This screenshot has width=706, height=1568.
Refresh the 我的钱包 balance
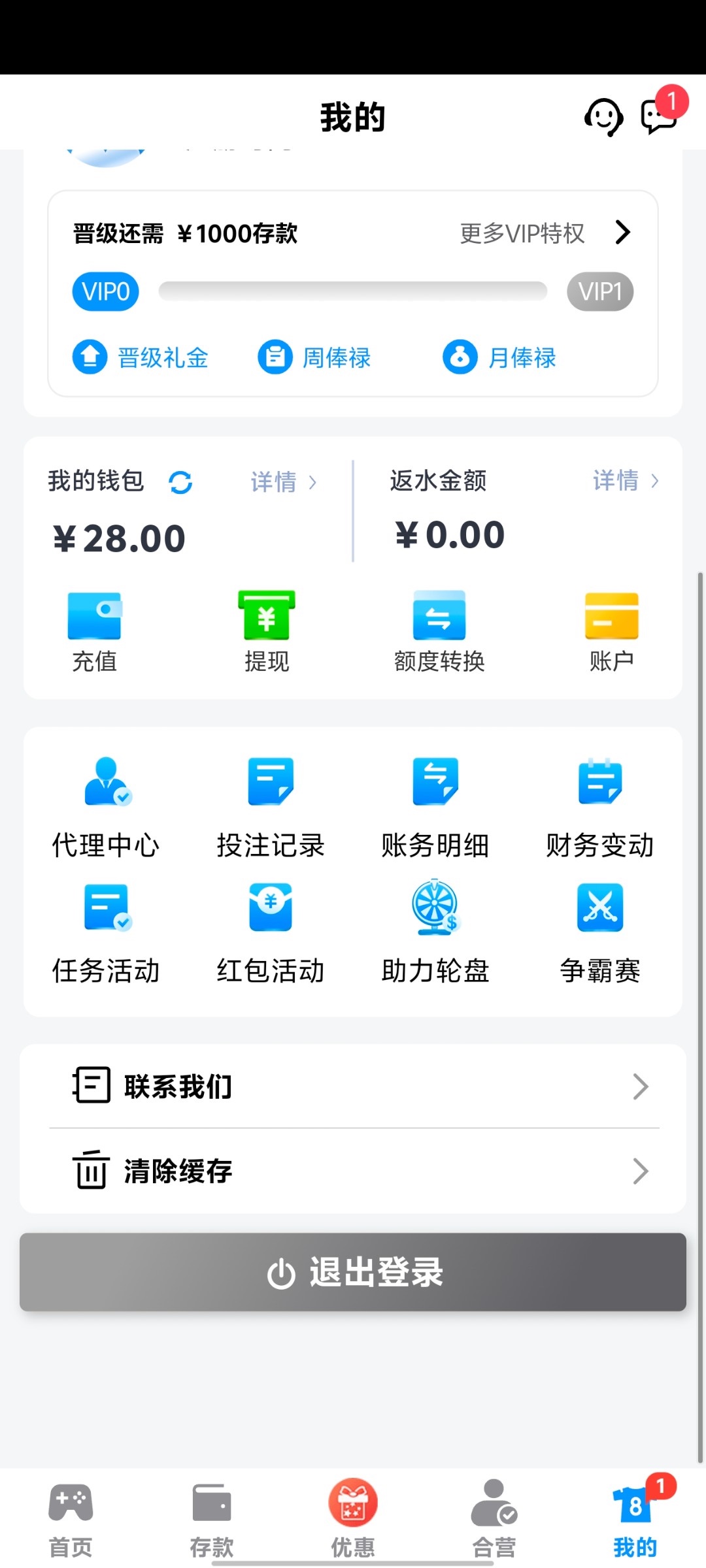click(x=180, y=483)
